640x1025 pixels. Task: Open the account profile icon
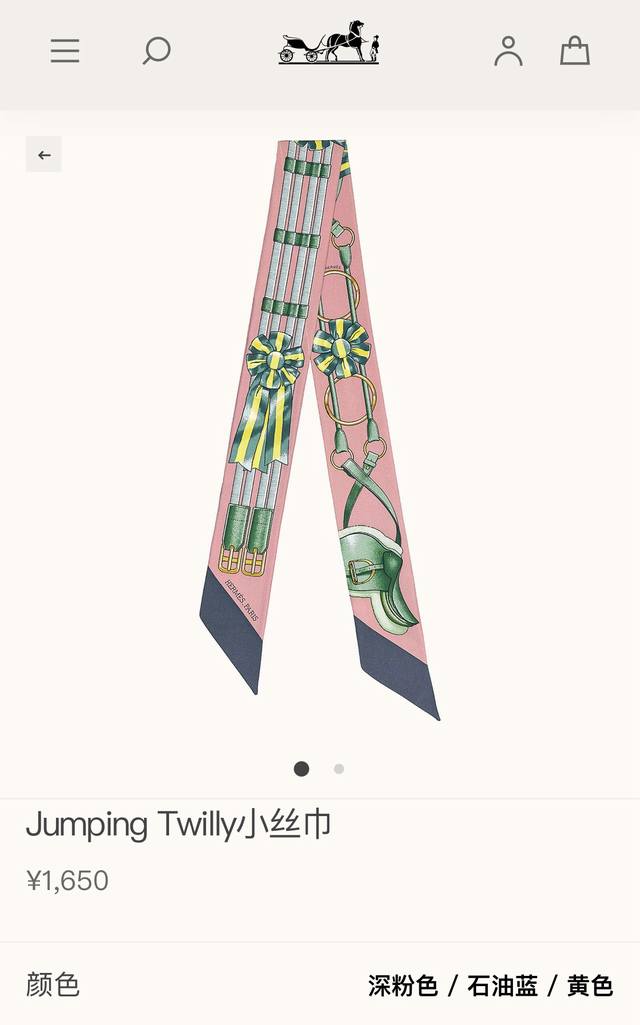point(508,51)
